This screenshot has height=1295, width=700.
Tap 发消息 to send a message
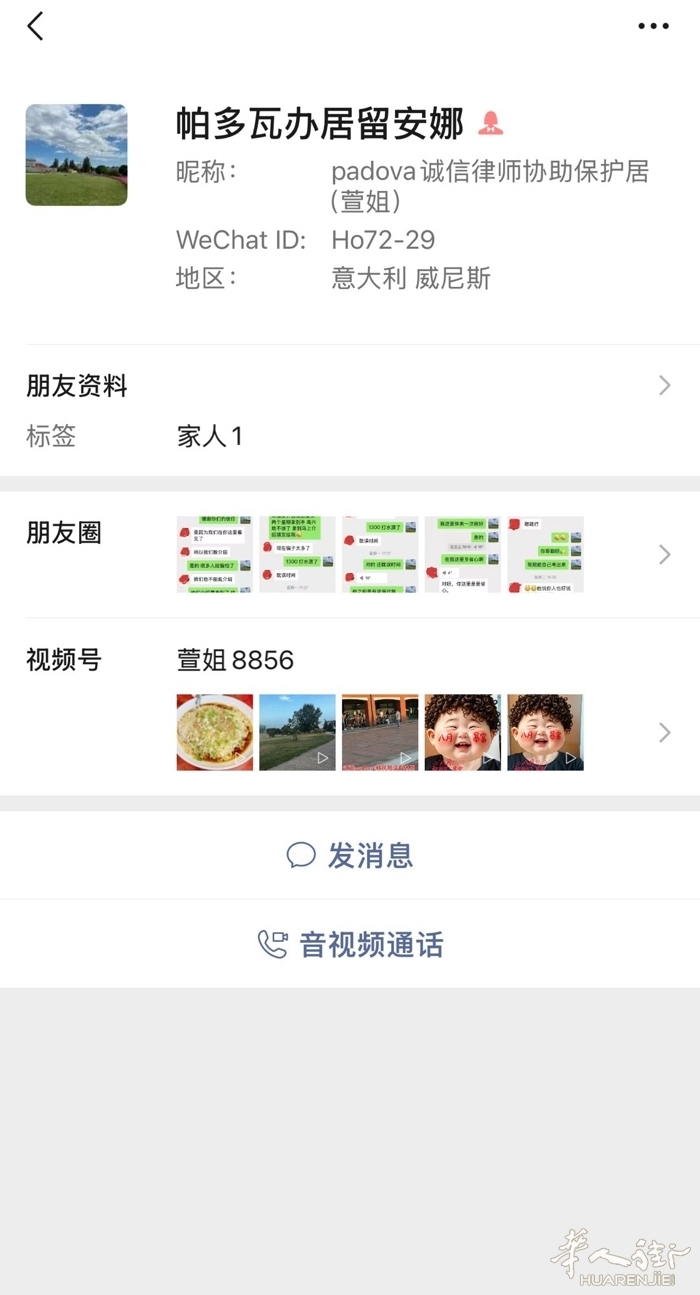(x=350, y=855)
